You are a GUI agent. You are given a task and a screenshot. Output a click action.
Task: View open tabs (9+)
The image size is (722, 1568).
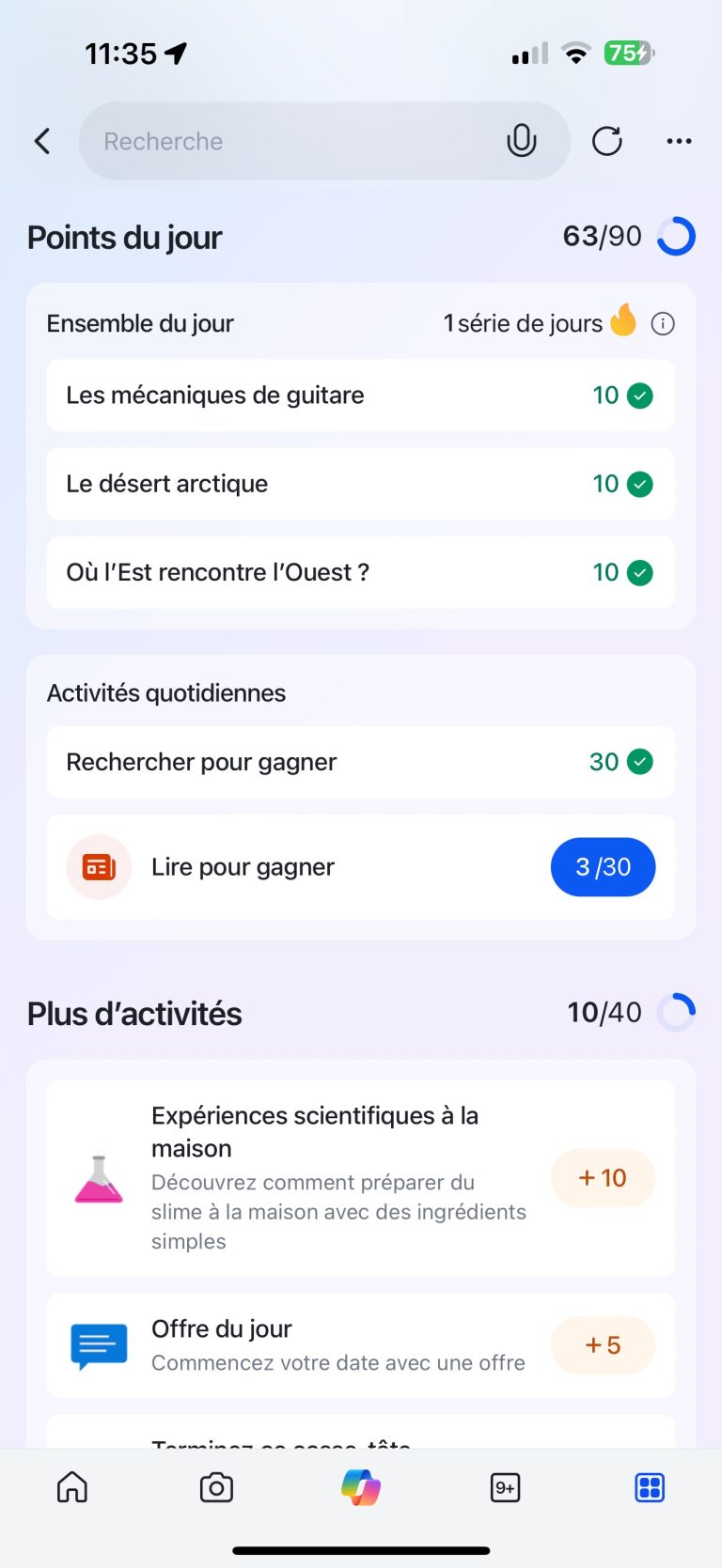pyautogui.click(x=505, y=1487)
